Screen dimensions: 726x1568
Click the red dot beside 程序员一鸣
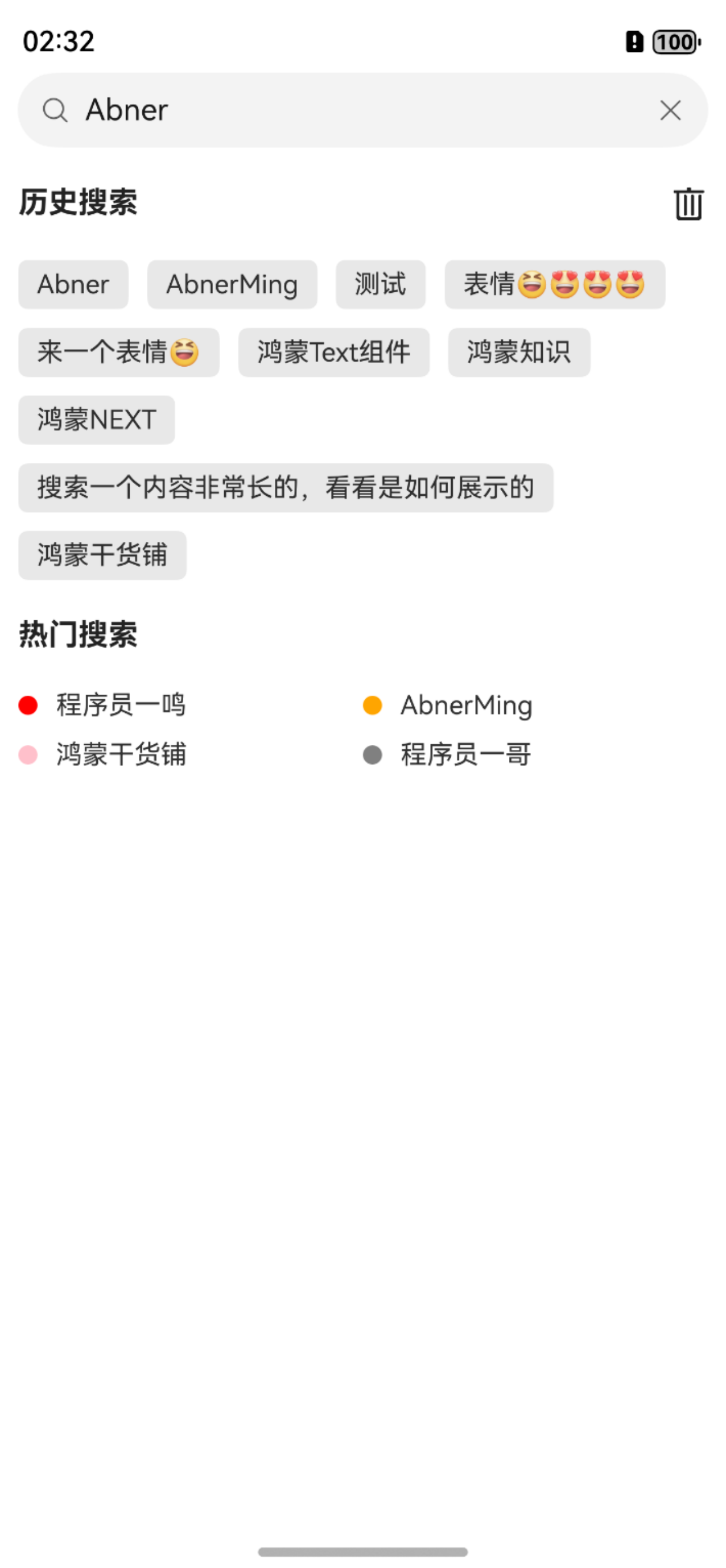coord(28,704)
